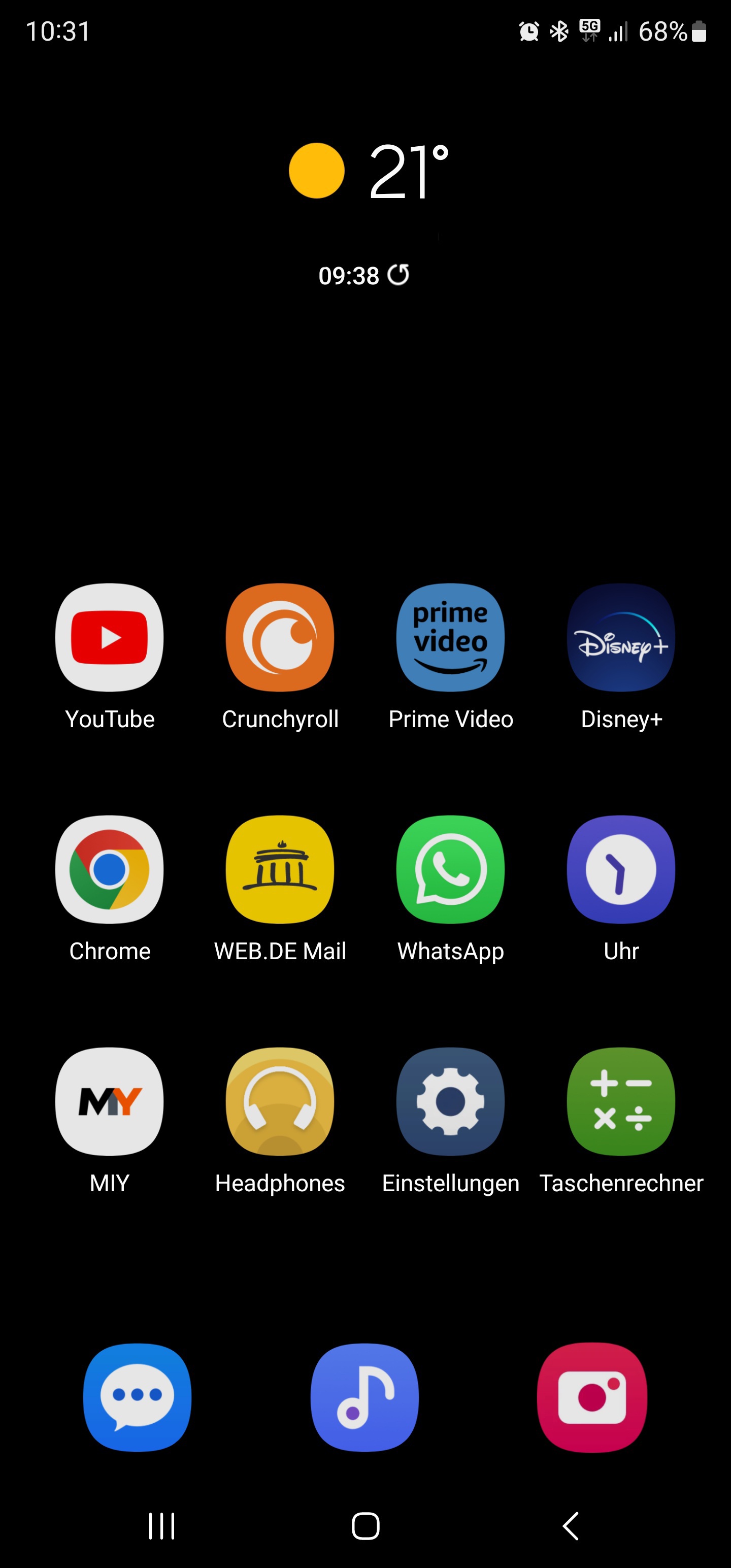Launch WhatsApp
This screenshot has width=731, height=1568.
click(450, 869)
